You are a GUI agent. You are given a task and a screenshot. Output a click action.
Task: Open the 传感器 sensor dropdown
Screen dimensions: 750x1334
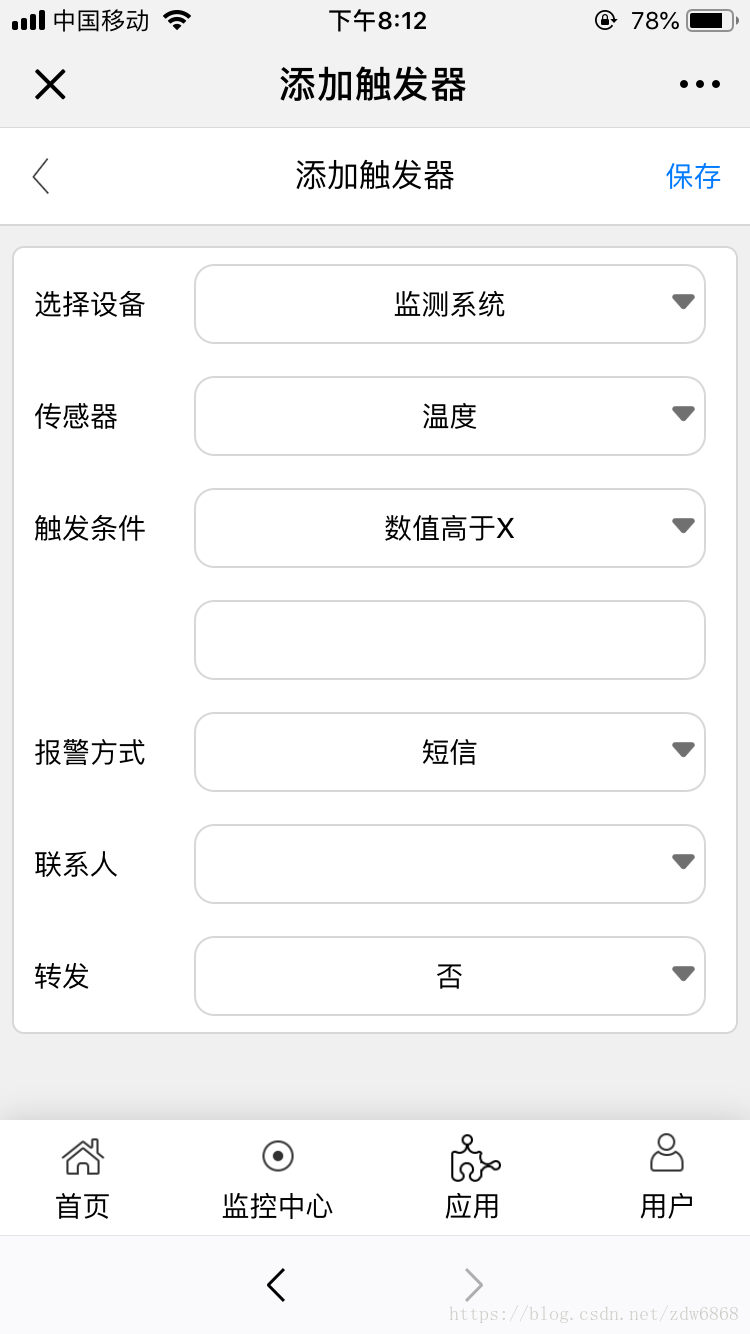(x=450, y=416)
